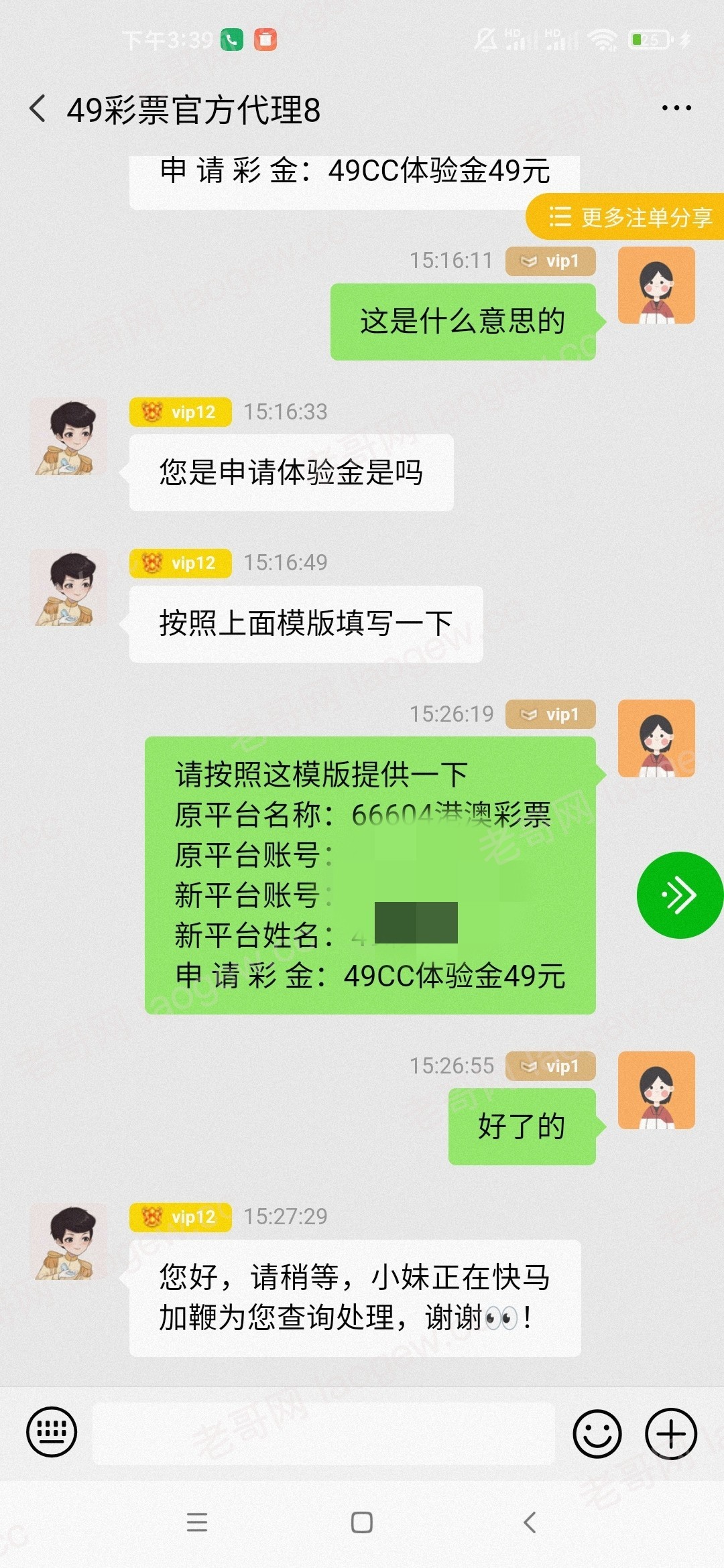The width and height of the screenshot is (724, 1568).
Task: Switch to keyboard input icon
Action: [x=52, y=1433]
